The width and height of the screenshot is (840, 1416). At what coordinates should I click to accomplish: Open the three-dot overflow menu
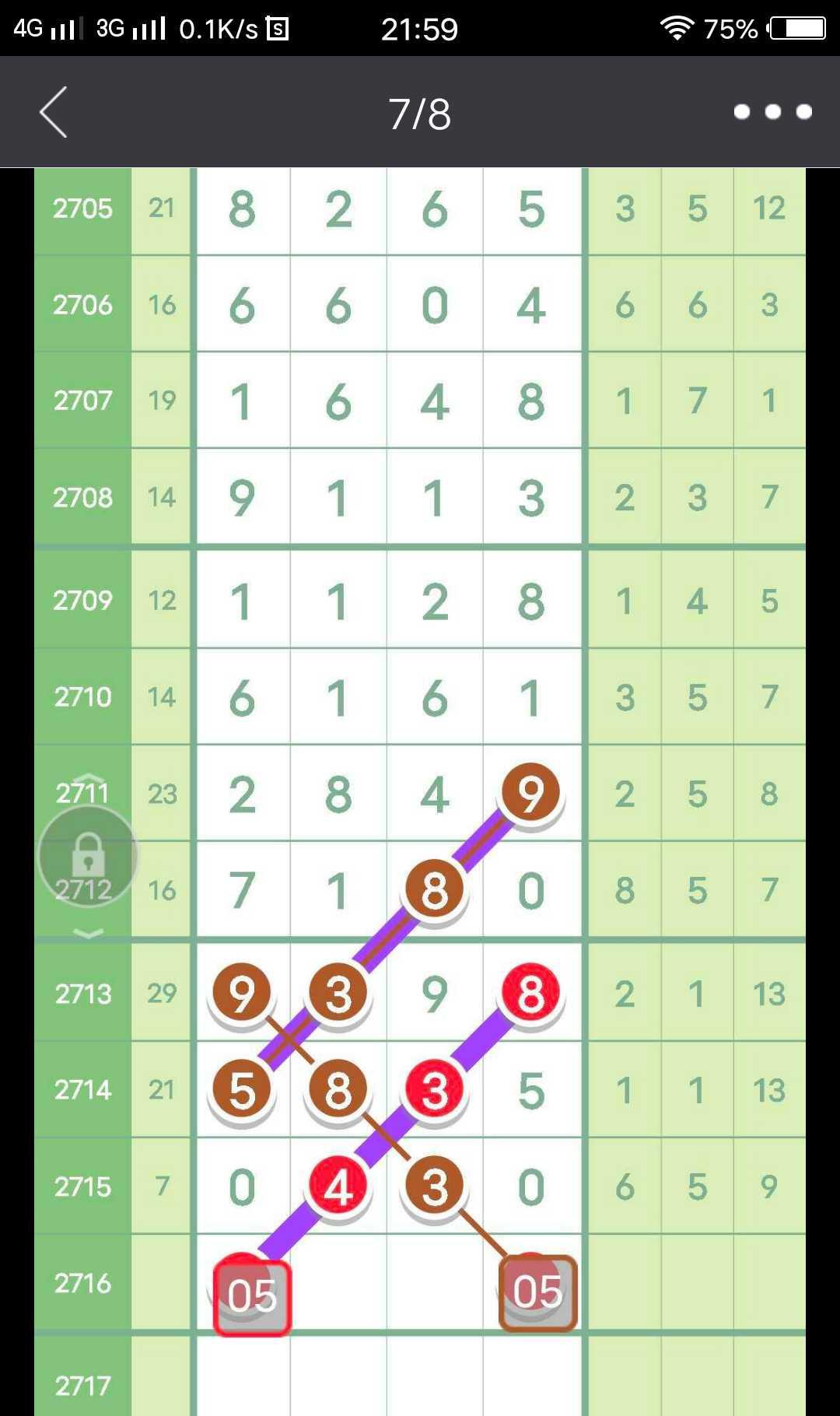772,112
